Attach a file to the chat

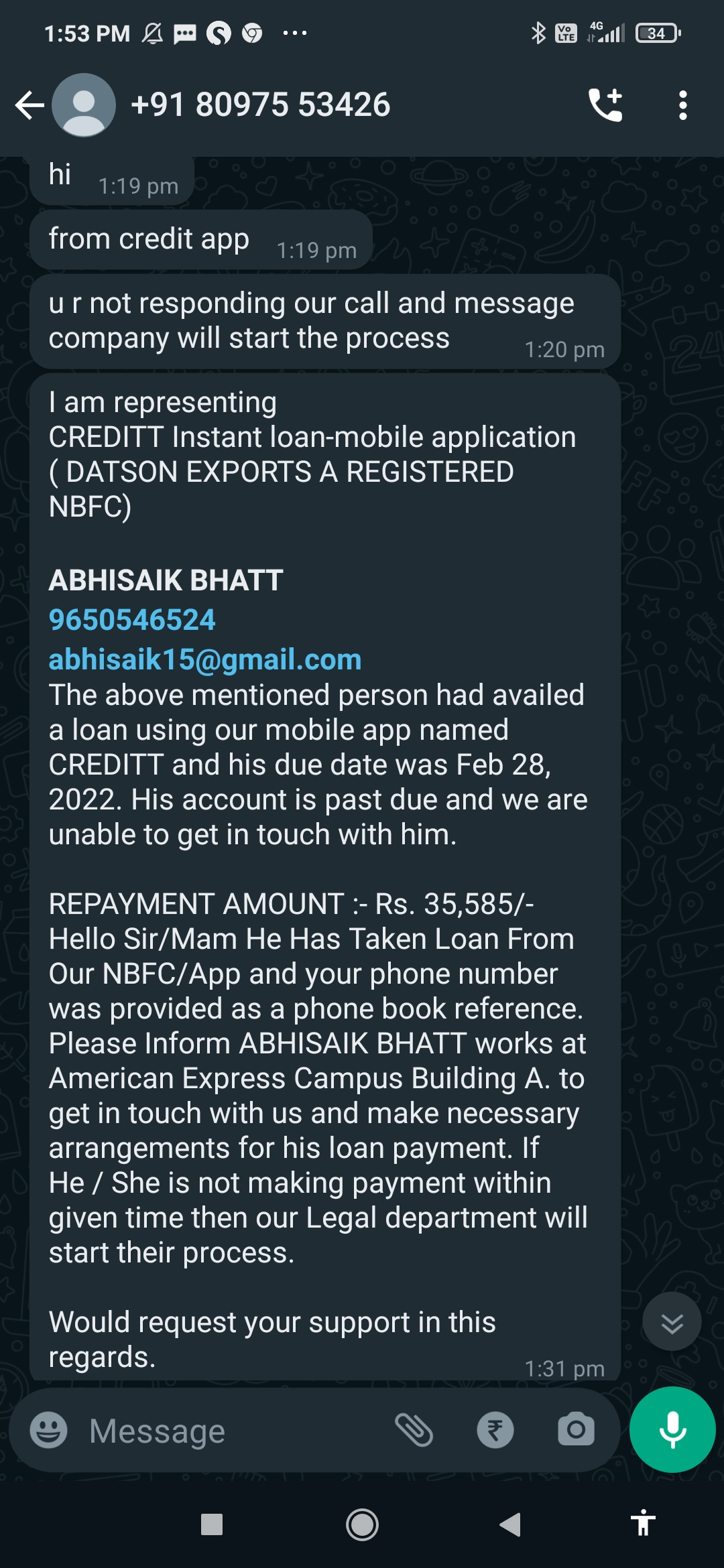(414, 1431)
